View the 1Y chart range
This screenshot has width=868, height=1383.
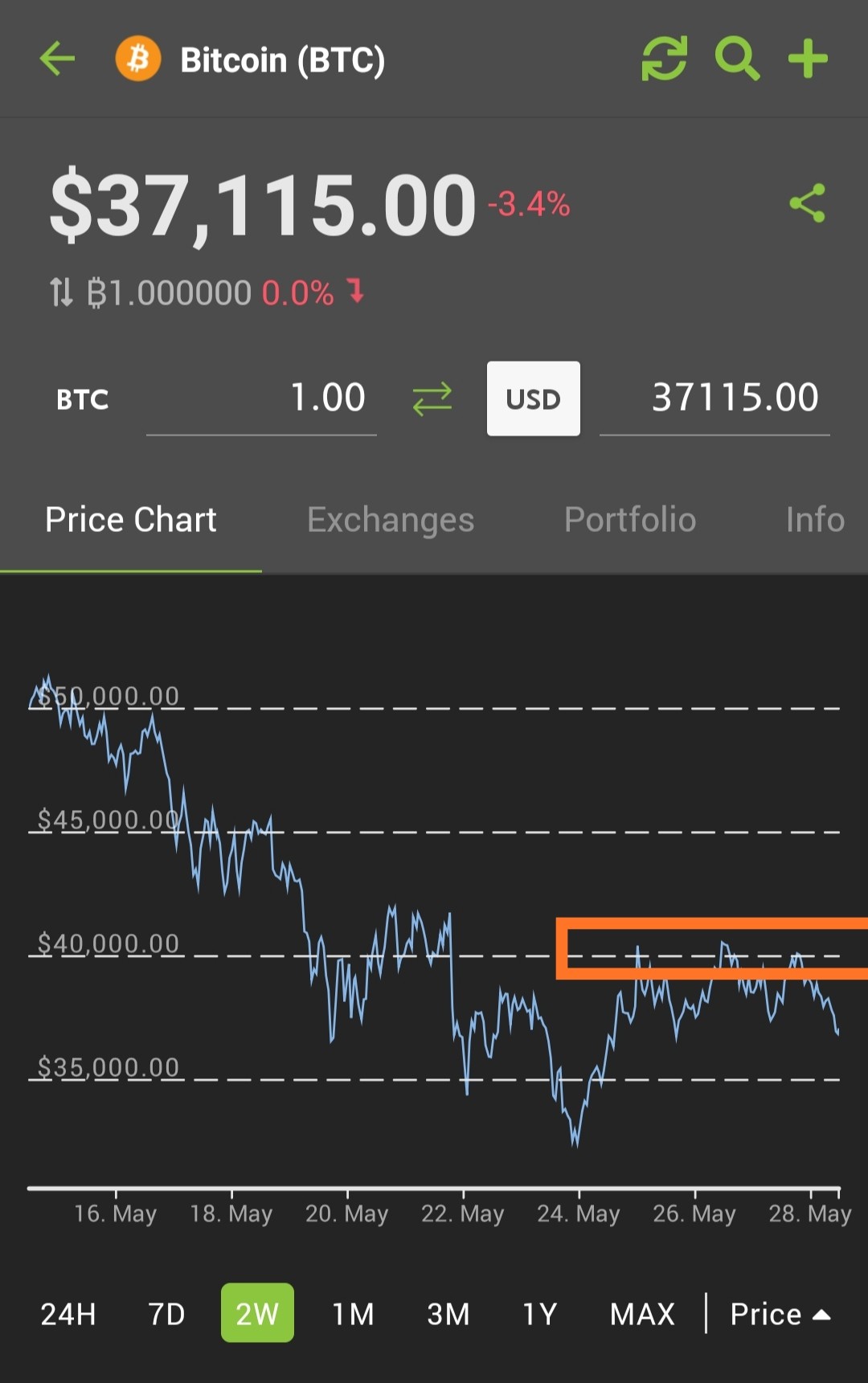[540, 1314]
